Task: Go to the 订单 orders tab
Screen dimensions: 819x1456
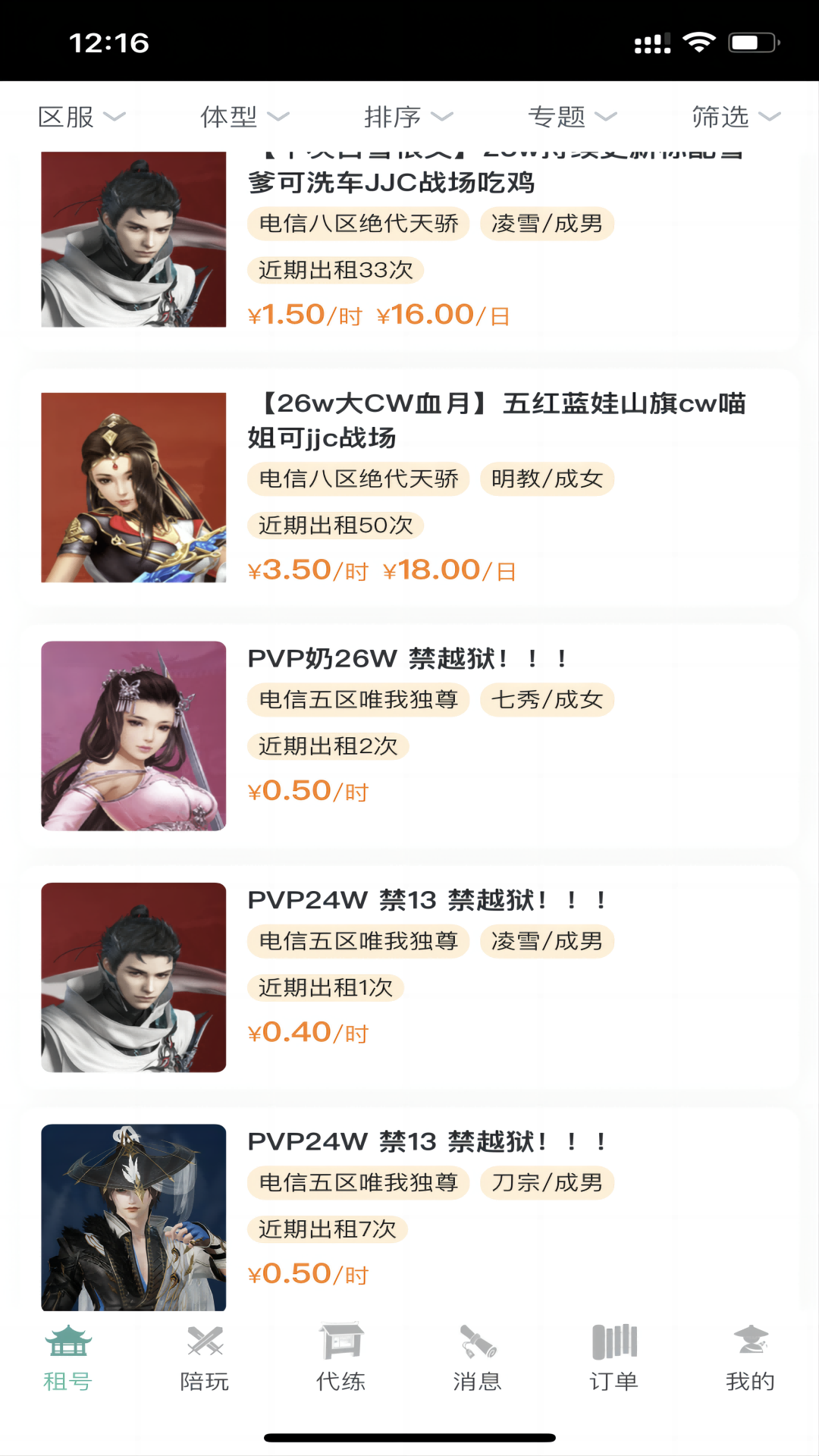Action: pos(614,1359)
